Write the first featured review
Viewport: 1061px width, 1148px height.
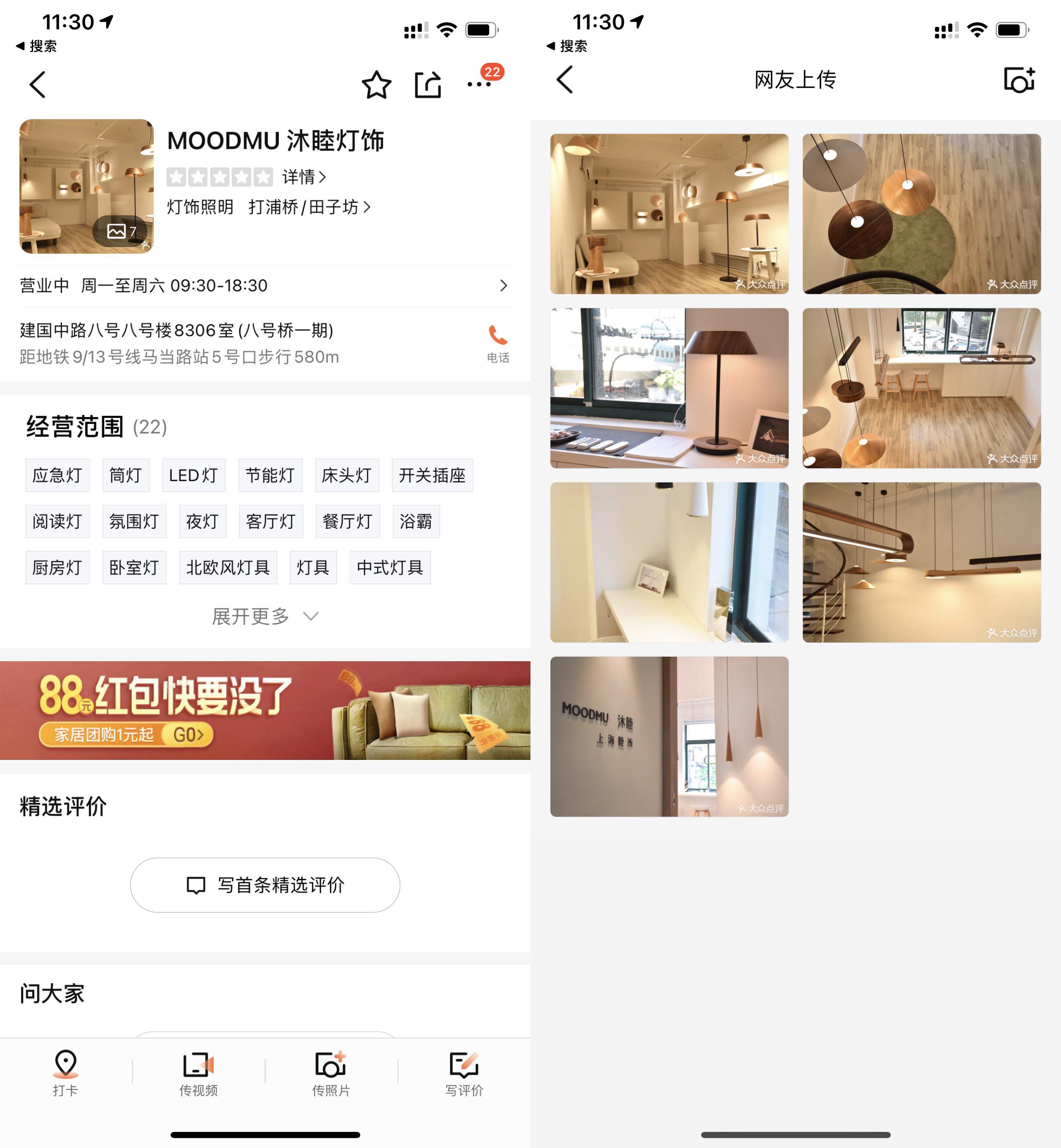(x=265, y=884)
